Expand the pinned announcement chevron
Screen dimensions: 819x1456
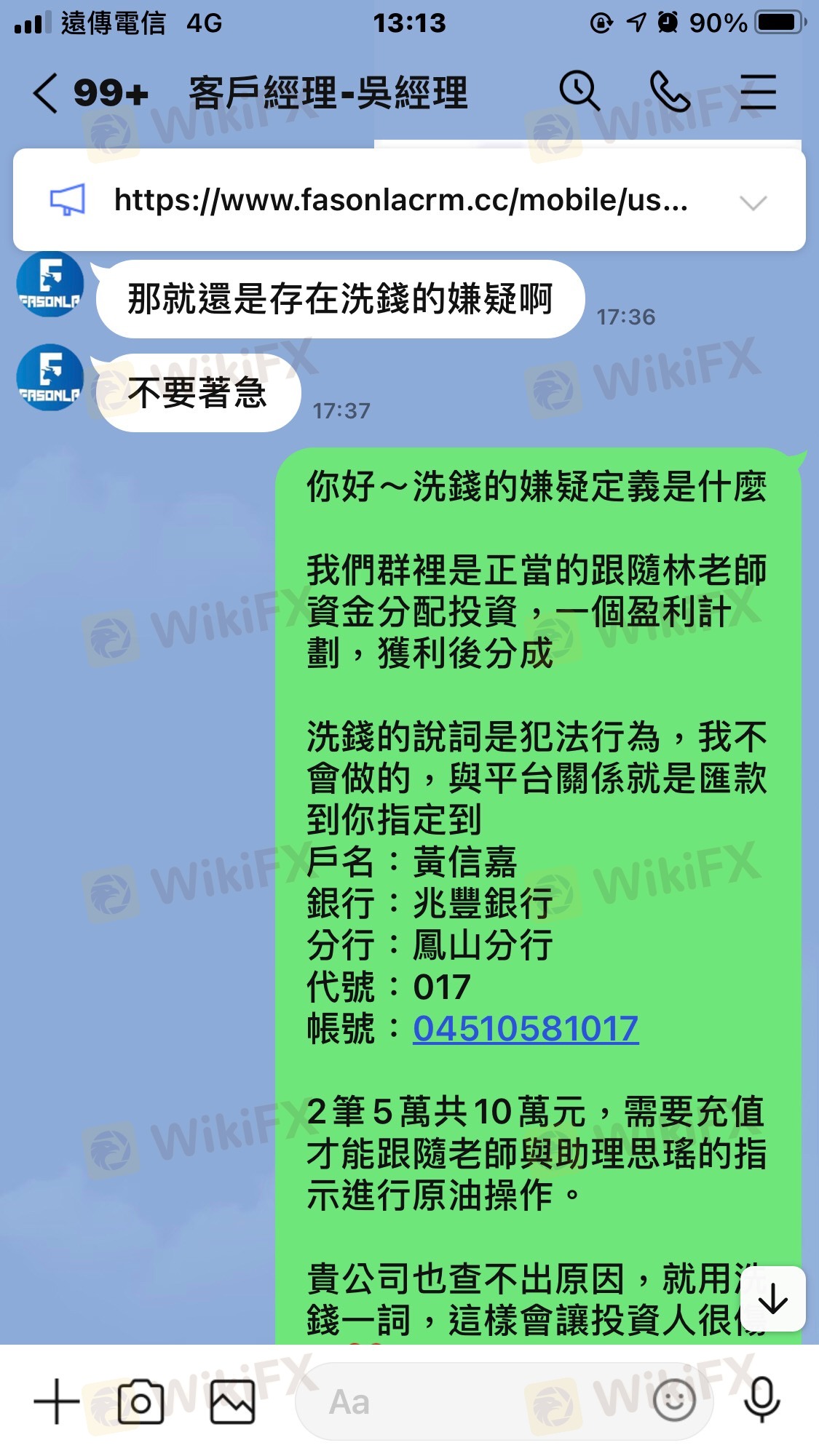[x=753, y=202]
